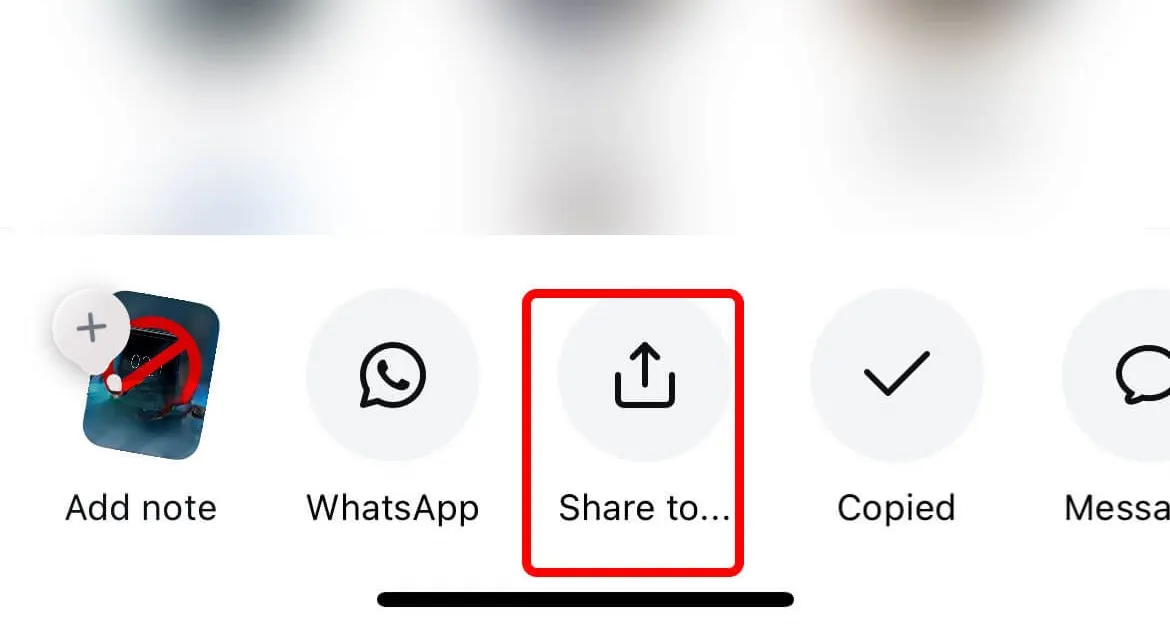Add a note to the post
This screenshot has width=1170, height=631.
point(141,376)
